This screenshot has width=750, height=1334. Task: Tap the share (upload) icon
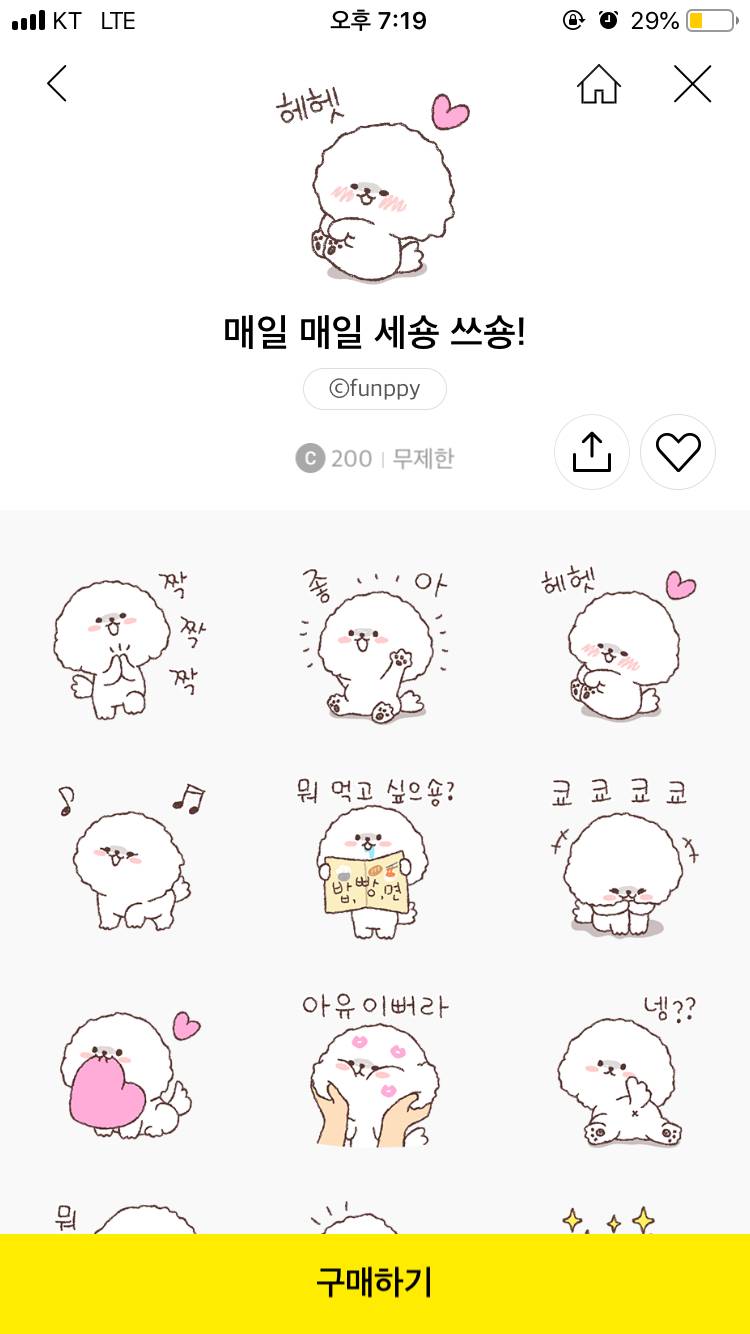591,452
